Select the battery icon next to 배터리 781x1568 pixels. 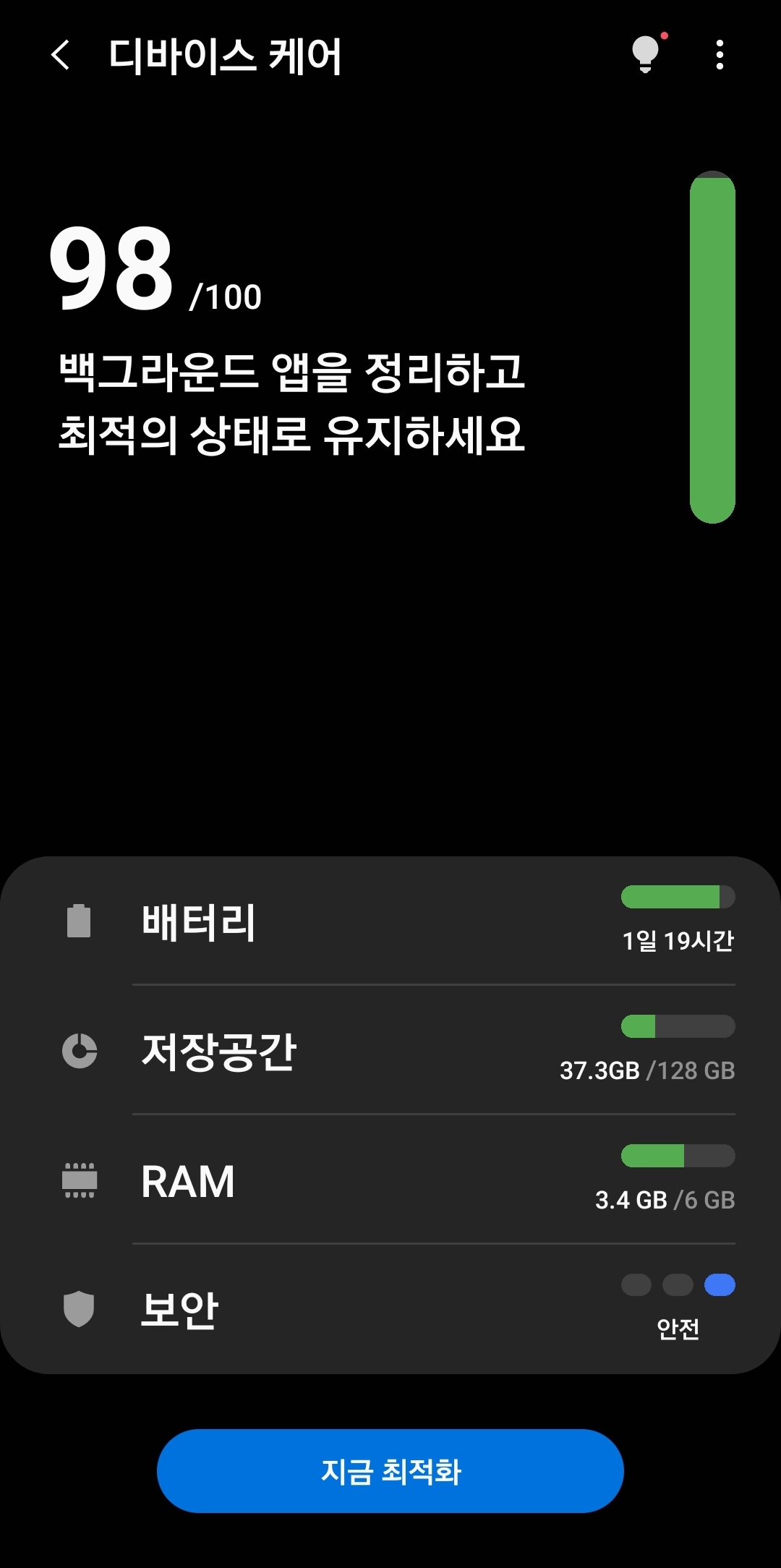[80, 919]
